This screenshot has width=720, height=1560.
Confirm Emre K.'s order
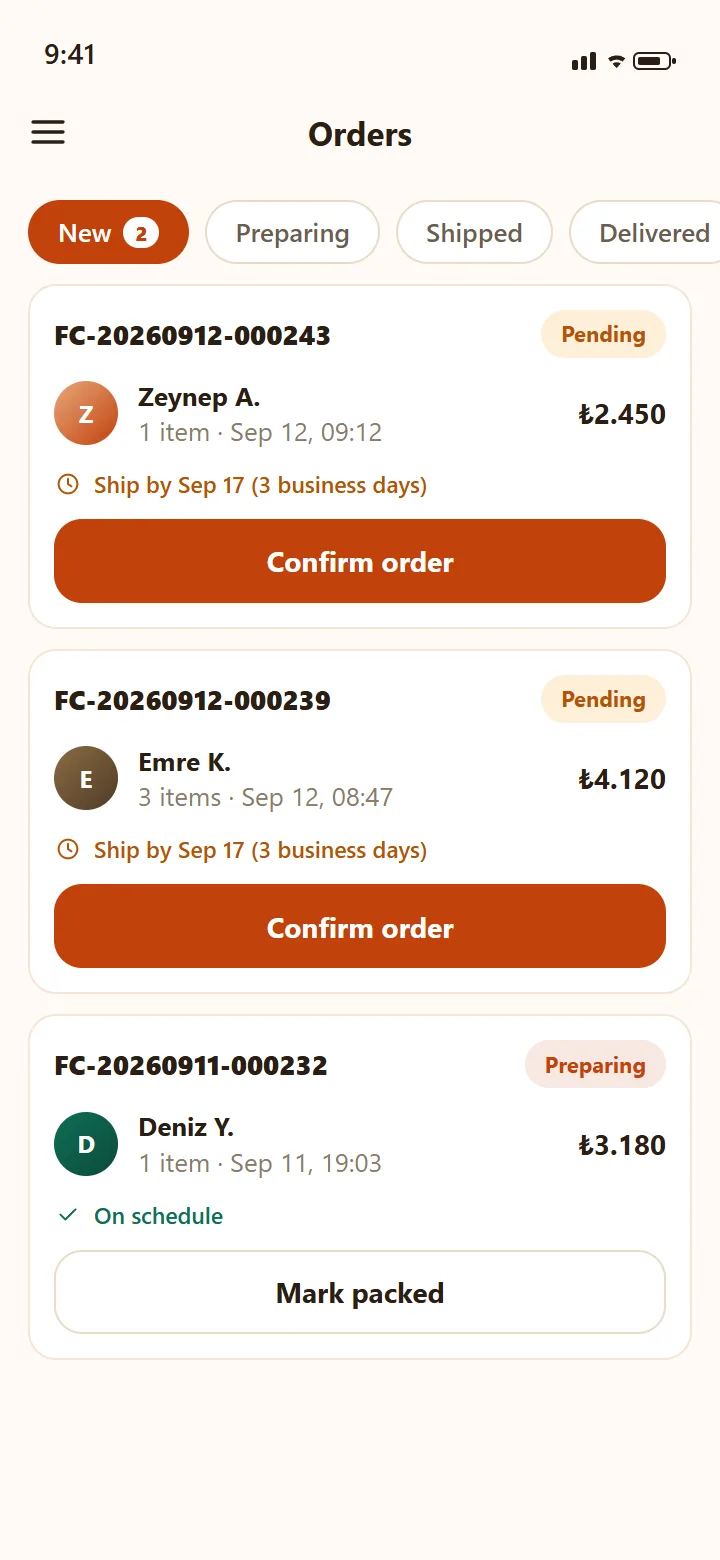[x=360, y=927]
